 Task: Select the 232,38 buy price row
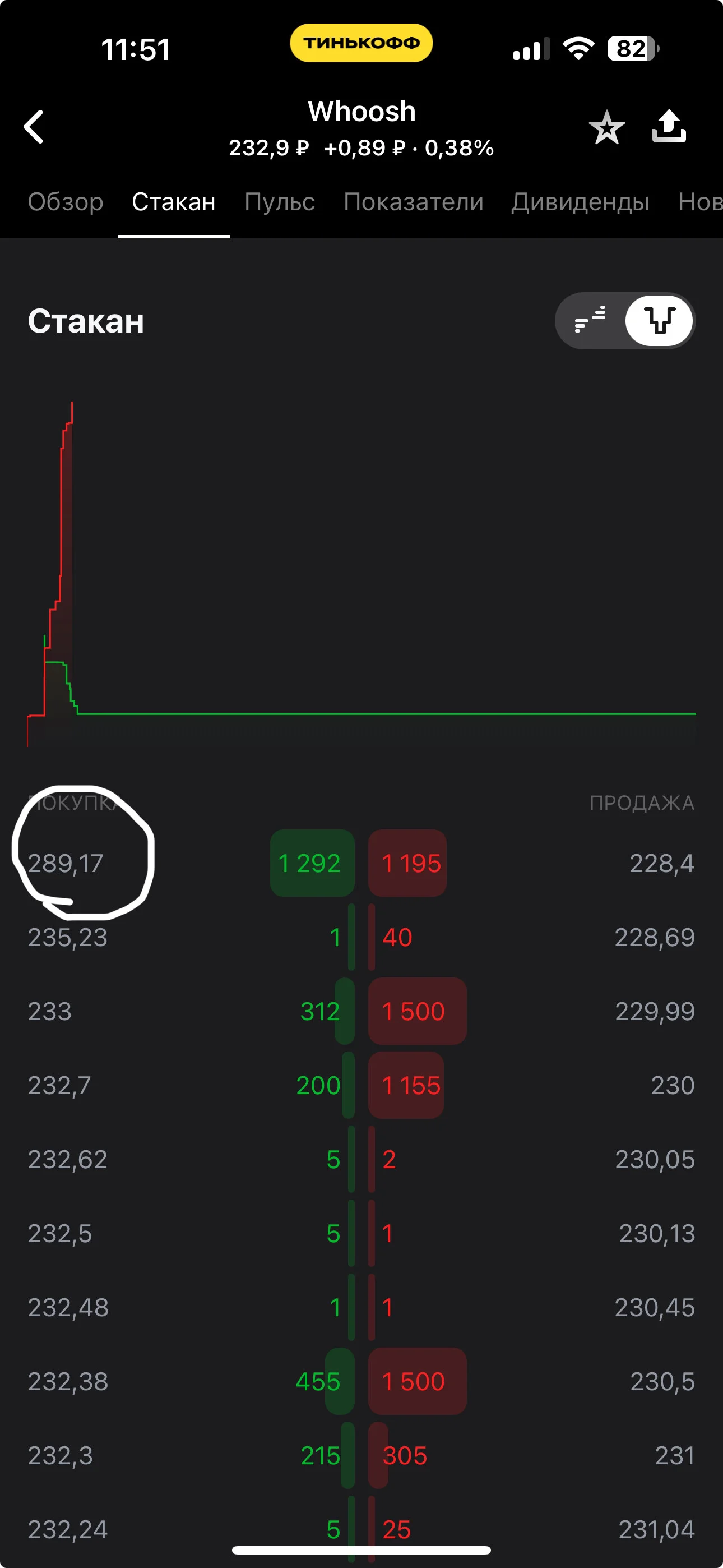pos(183,1381)
